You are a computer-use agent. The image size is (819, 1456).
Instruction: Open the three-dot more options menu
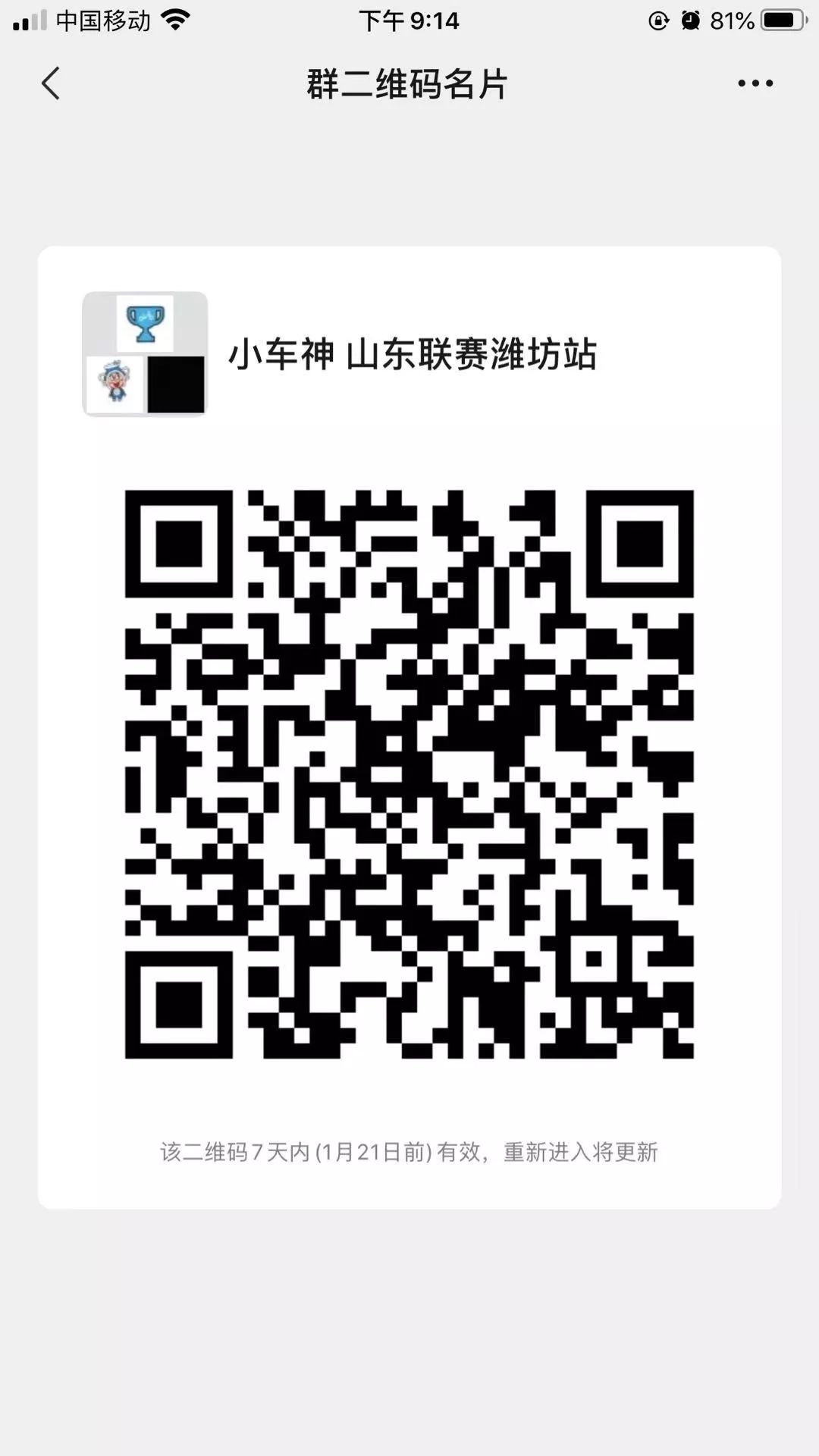point(755,83)
